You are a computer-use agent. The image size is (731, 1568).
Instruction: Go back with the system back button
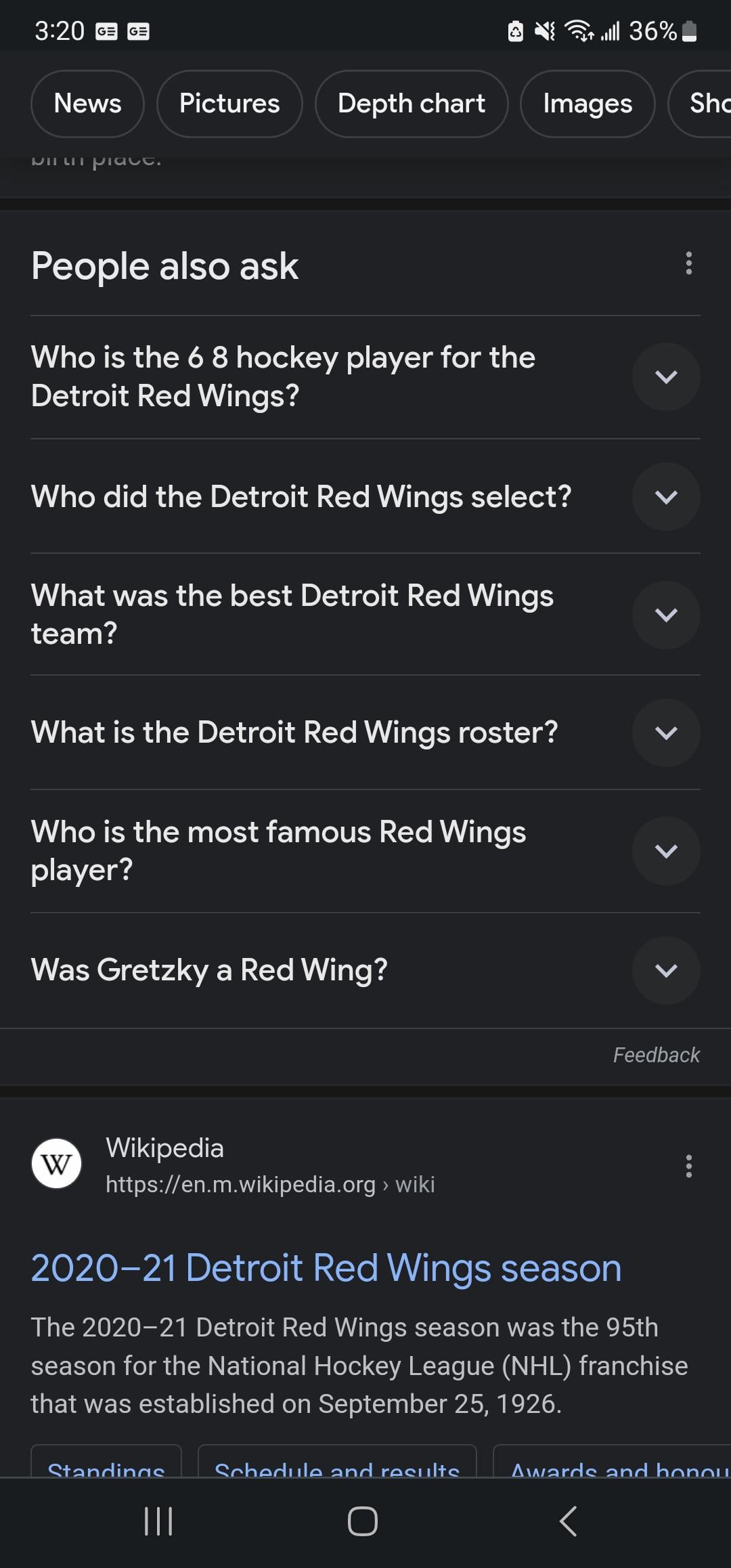(568, 1521)
